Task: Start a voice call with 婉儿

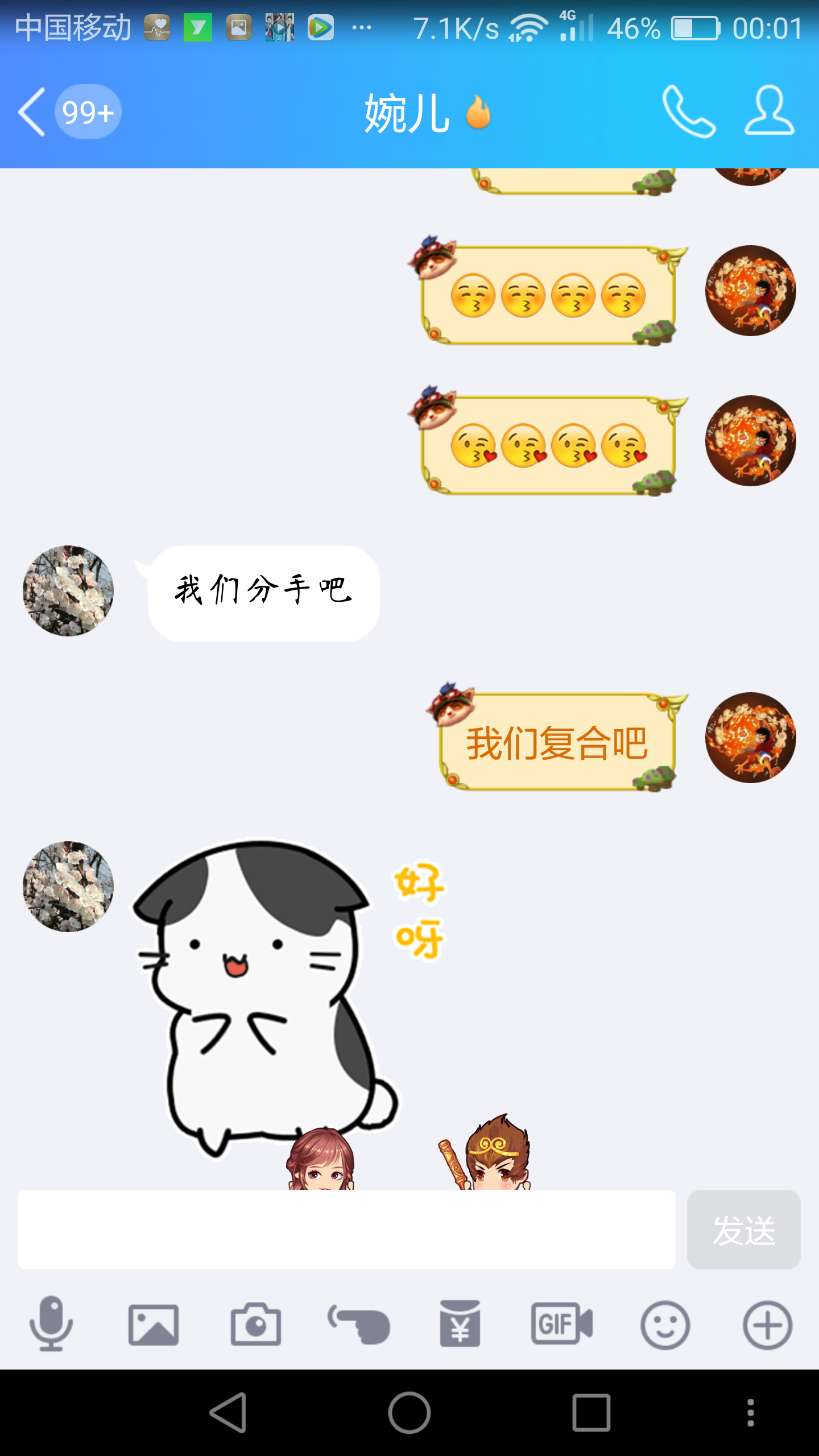Action: pyautogui.click(x=688, y=112)
